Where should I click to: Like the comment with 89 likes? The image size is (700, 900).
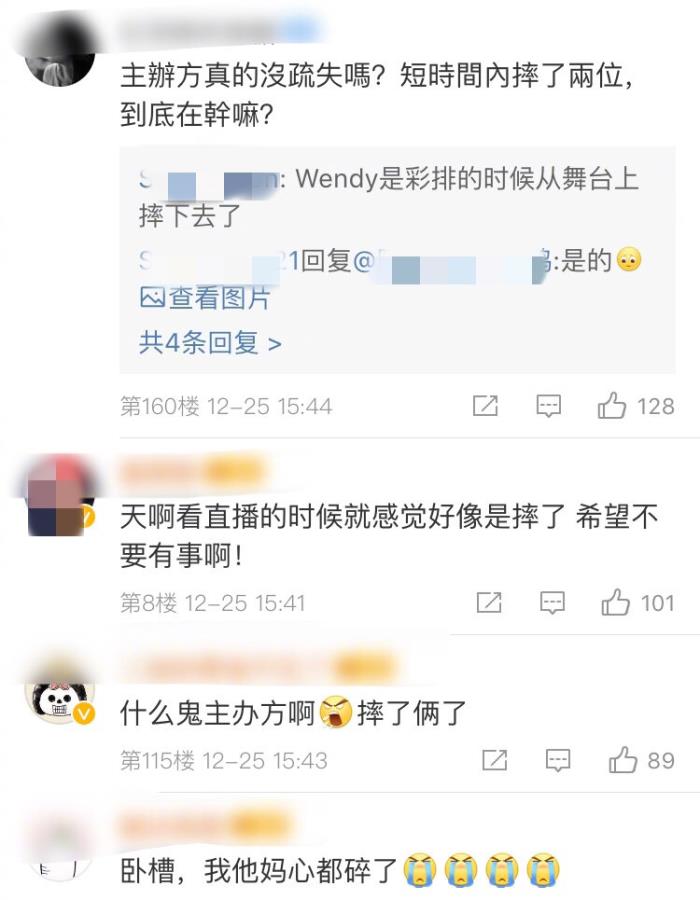tap(623, 761)
